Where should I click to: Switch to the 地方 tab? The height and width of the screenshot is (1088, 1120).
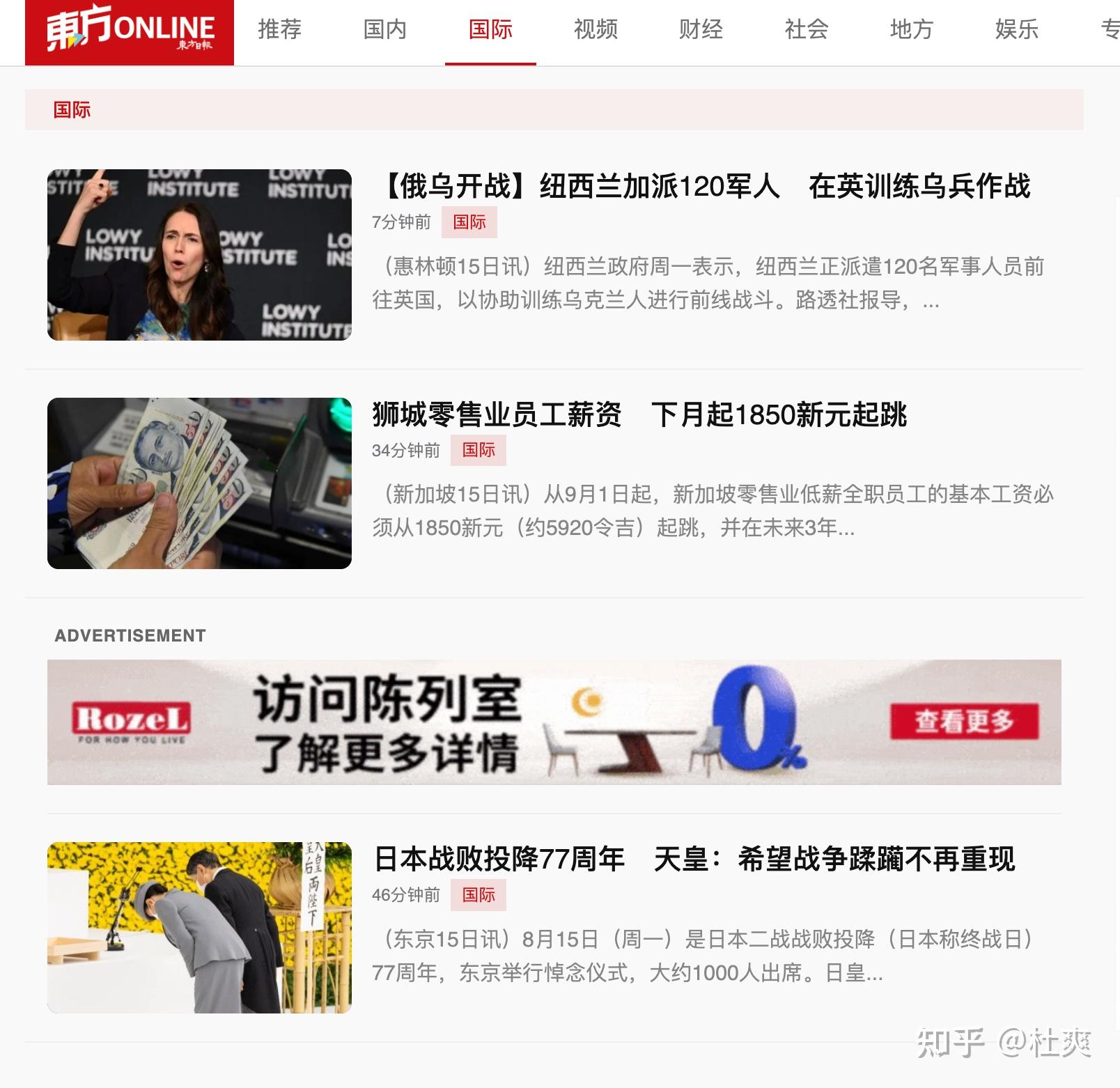click(911, 29)
